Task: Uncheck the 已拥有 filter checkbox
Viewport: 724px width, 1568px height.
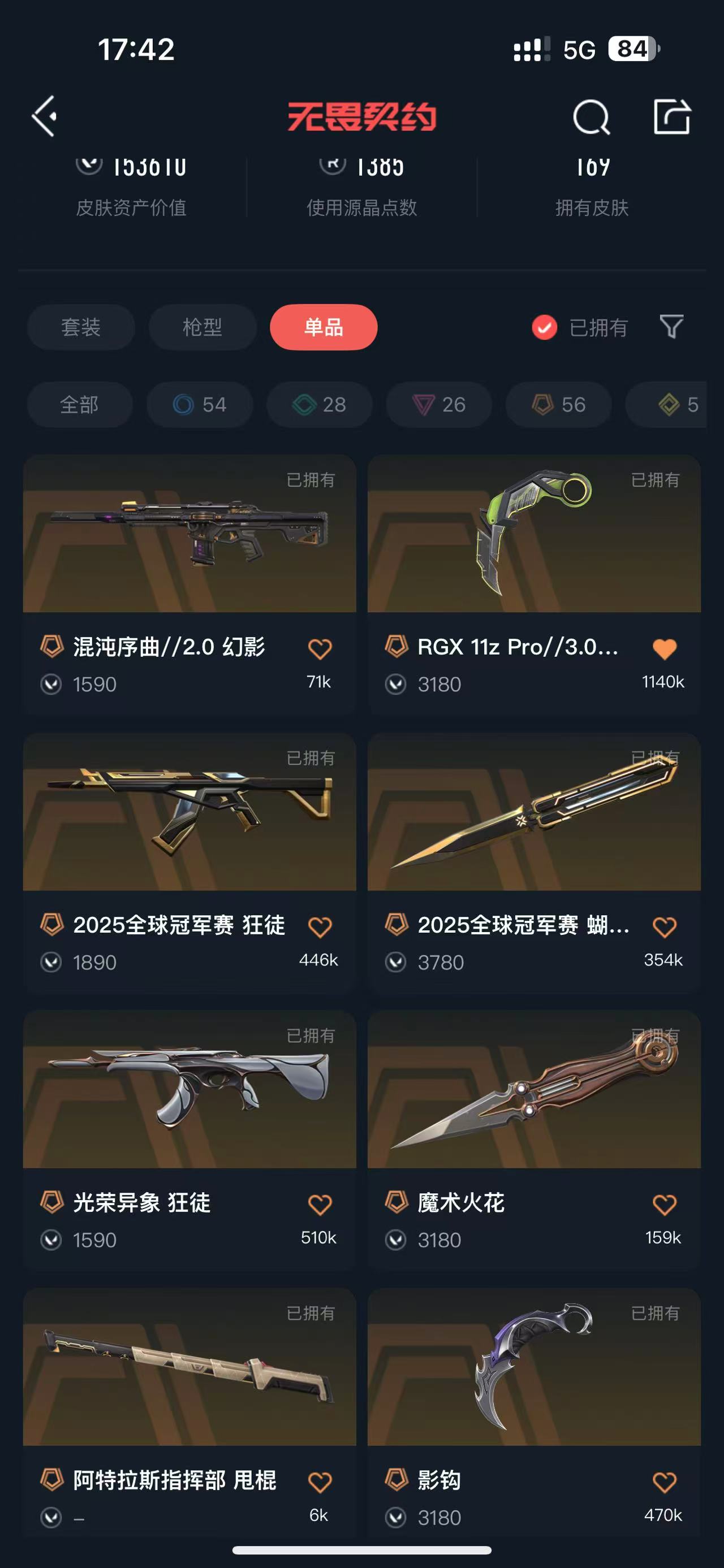Action: pyautogui.click(x=544, y=327)
